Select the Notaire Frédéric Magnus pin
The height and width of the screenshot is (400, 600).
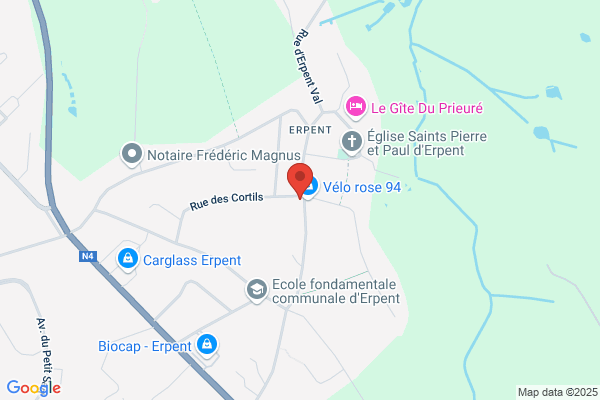tap(132, 154)
